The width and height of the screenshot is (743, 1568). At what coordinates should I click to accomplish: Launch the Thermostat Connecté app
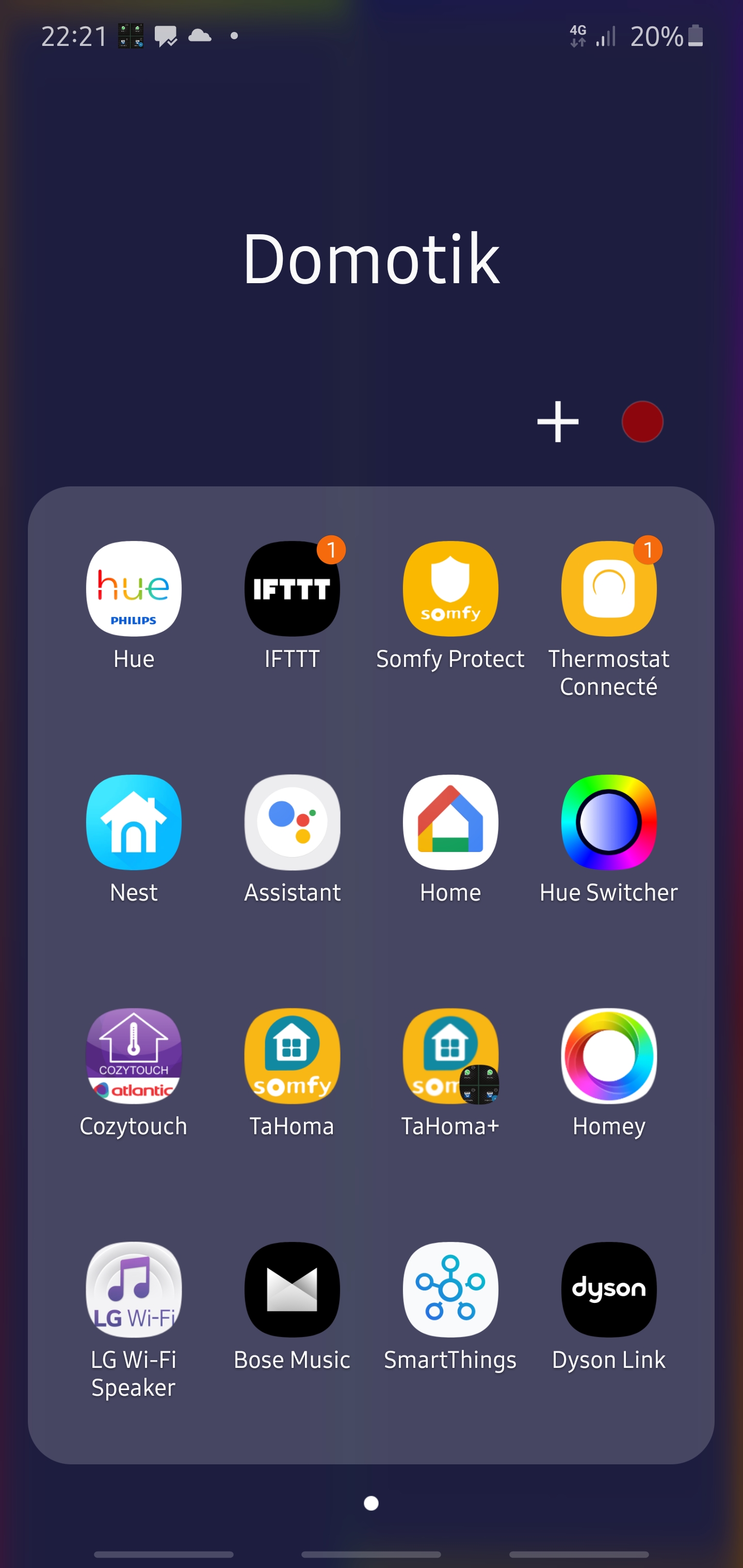(x=608, y=589)
